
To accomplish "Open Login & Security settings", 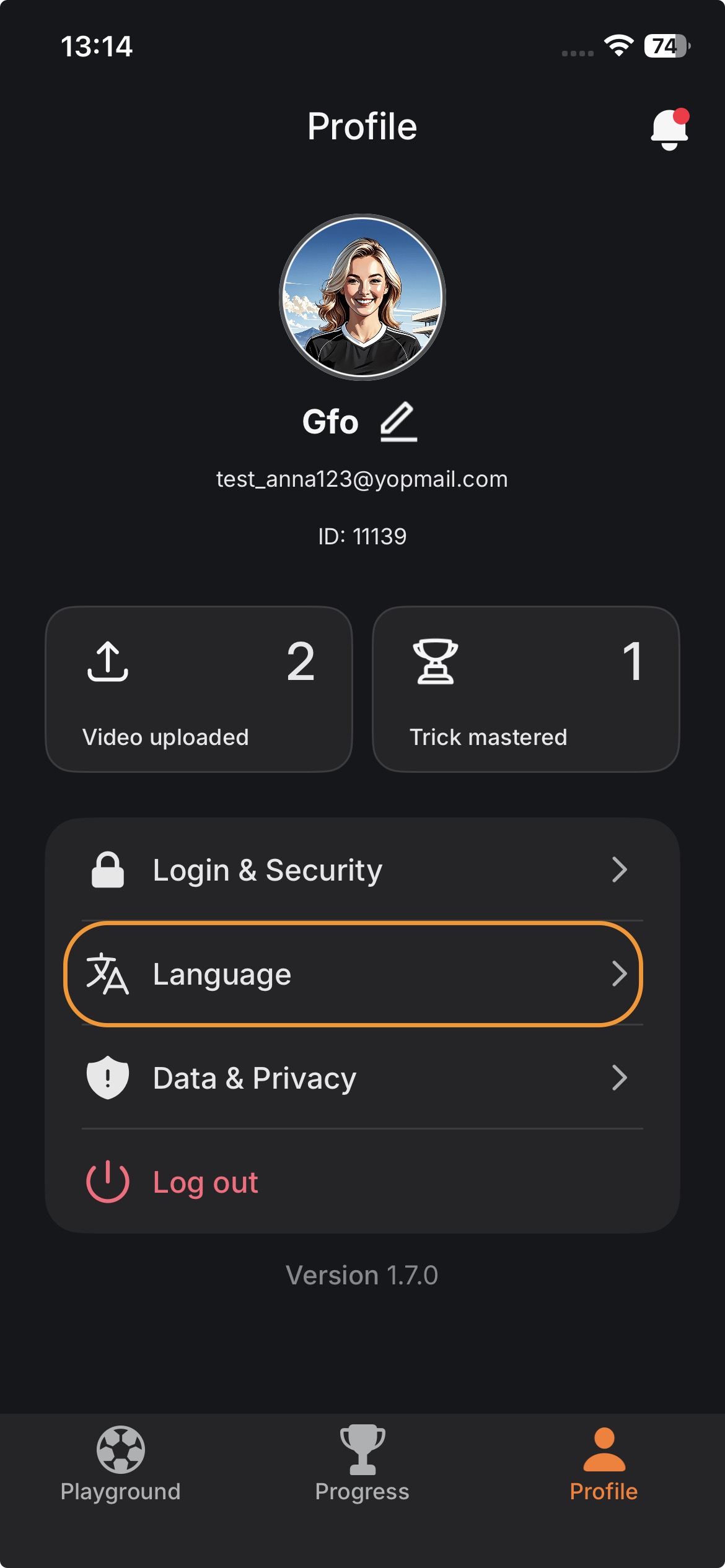I will click(x=362, y=869).
